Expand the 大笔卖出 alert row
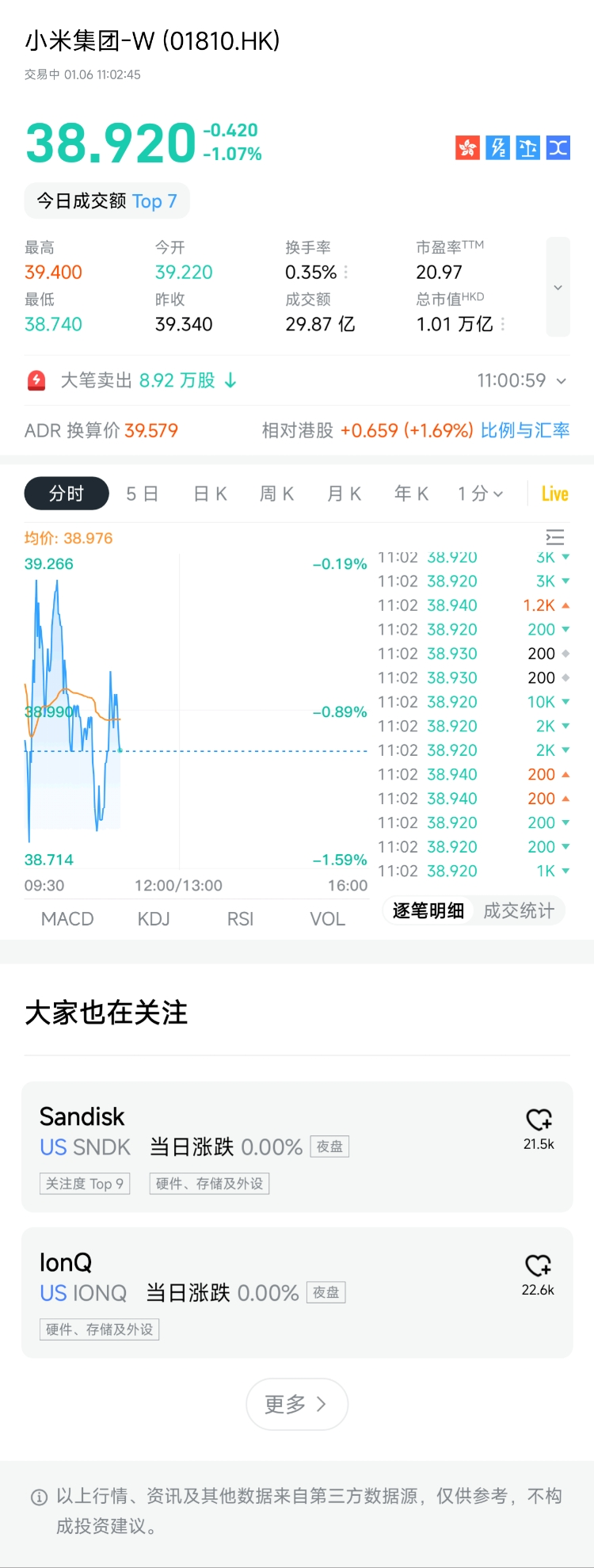Image resolution: width=594 pixels, height=1568 pixels. click(562, 381)
